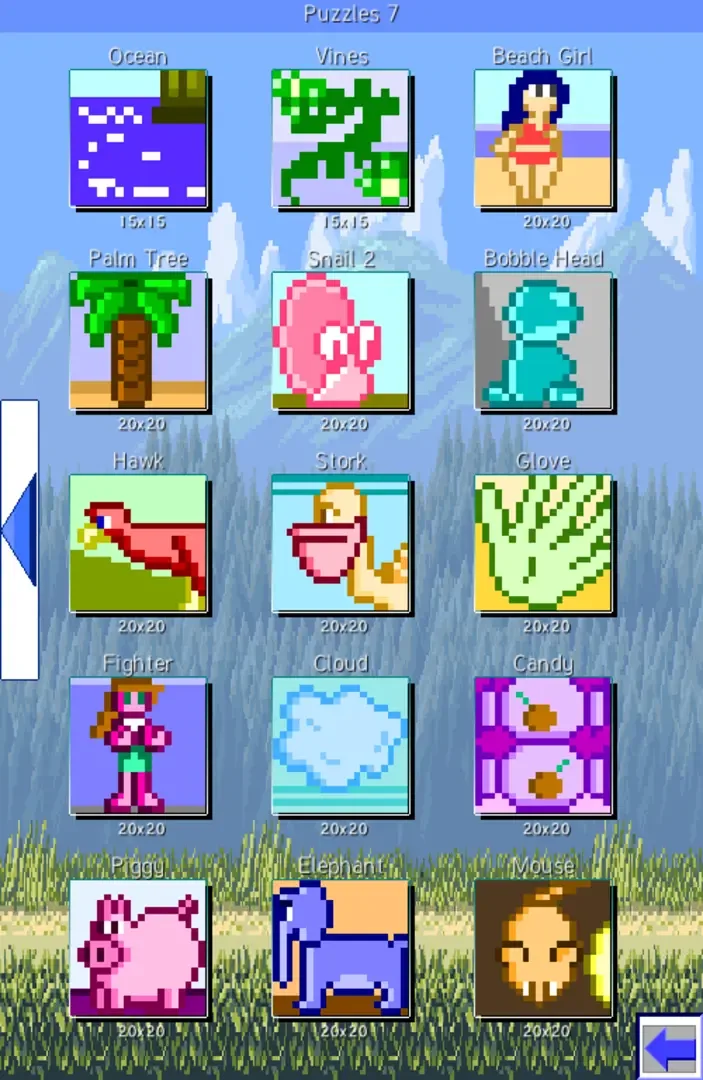Select the Hawk puzzle
703x1080 pixels.
[138, 543]
